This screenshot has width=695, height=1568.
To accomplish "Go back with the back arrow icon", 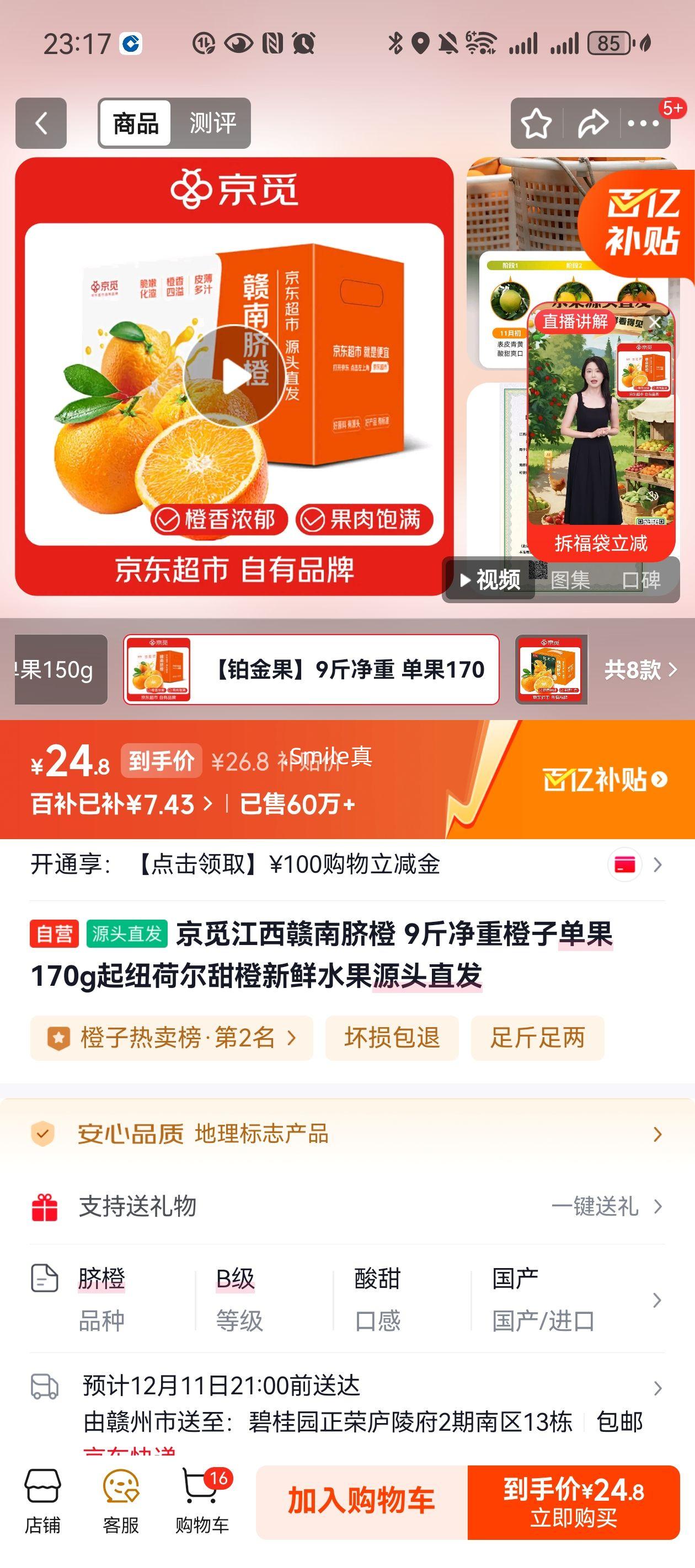I will pyautogui.click(x=40, y=124).
